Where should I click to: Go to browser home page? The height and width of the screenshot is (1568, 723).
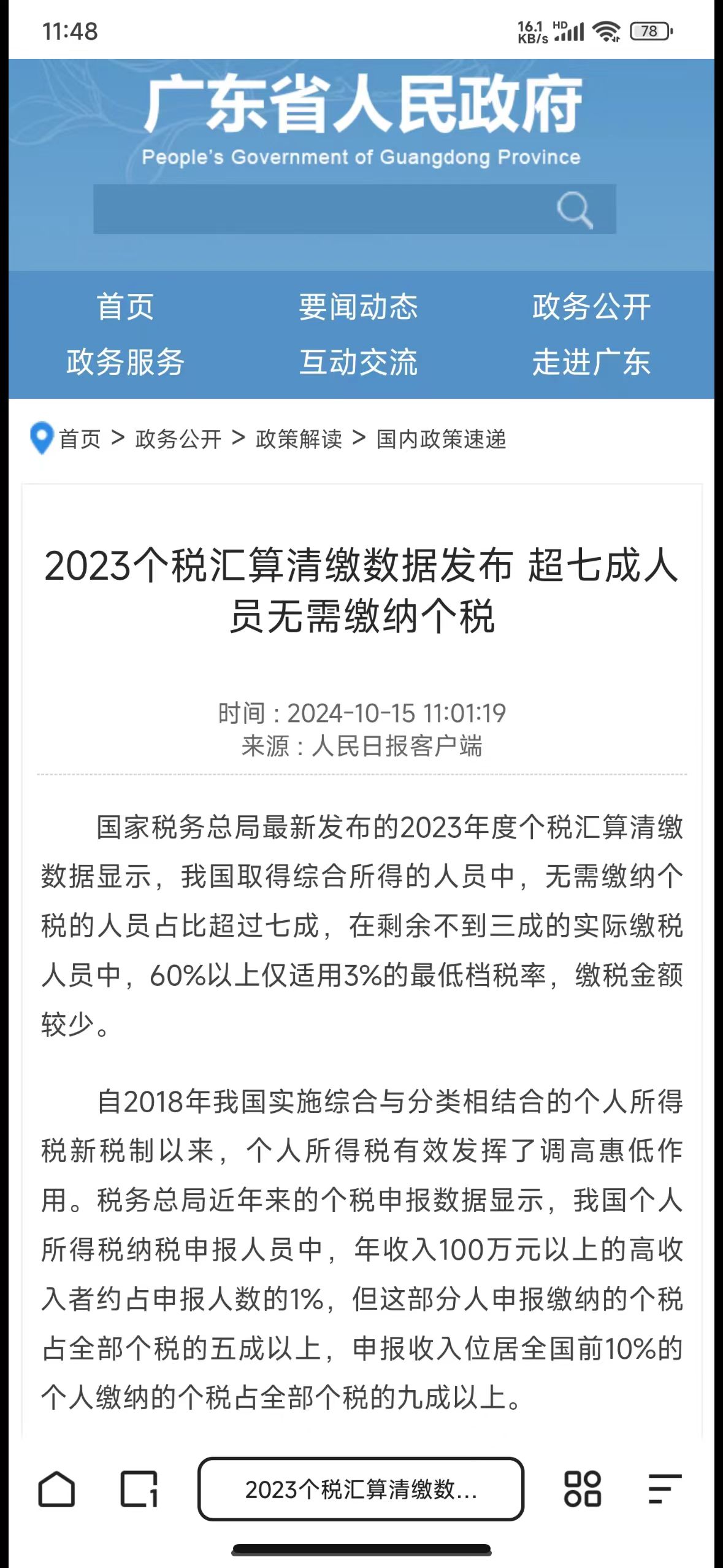[x=56, y=1489]
